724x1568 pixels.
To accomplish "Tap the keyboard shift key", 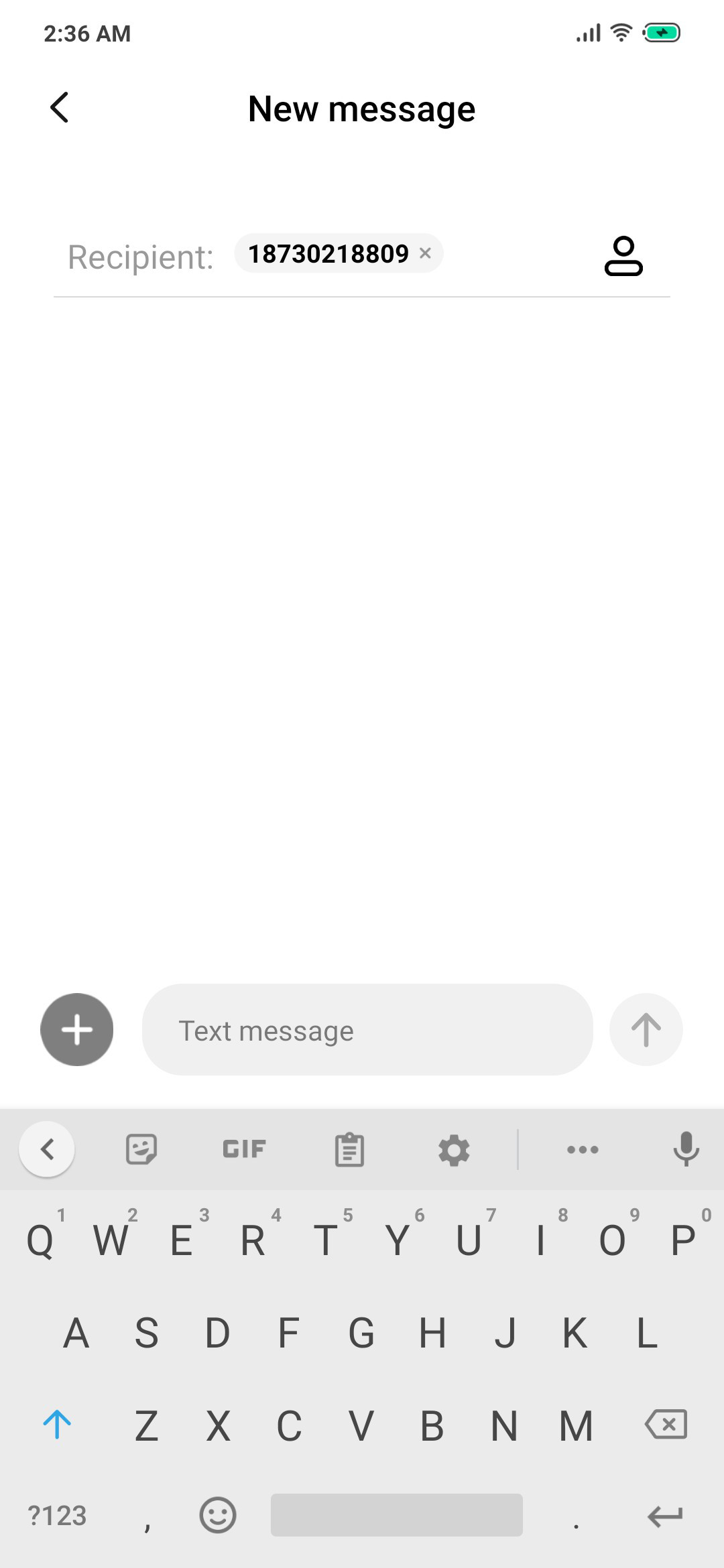I will (x=57, y=1424).
